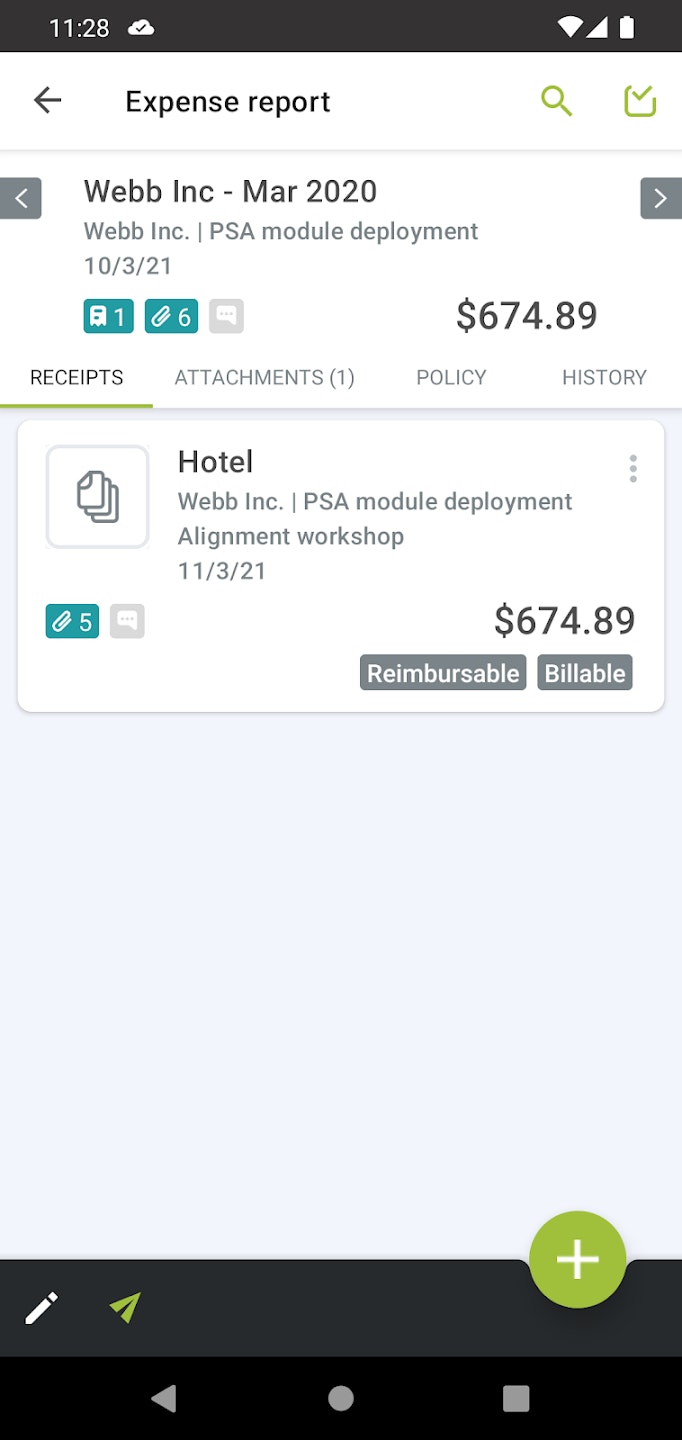Viewport: 682px width, 1440px height.
Task: Tap the system home button
Action: point(341,1398)
